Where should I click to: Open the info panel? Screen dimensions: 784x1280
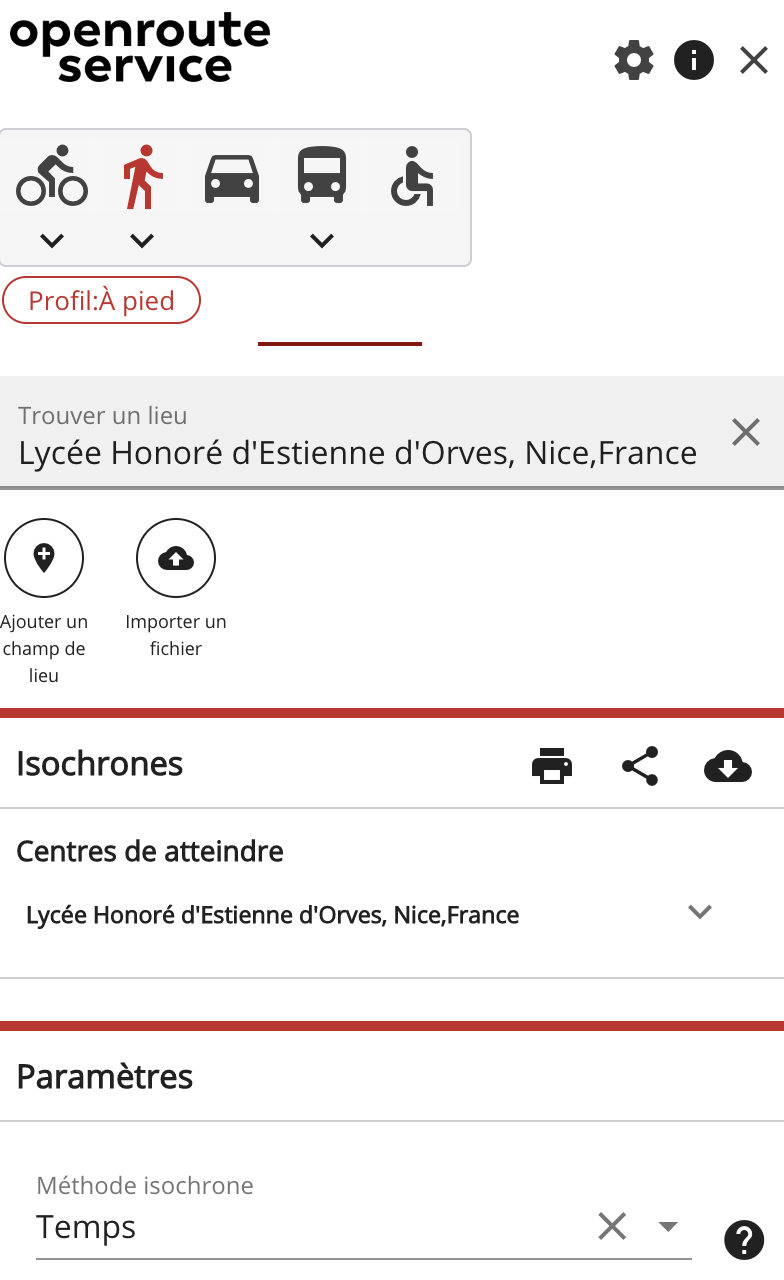click(x=693, y=60)
